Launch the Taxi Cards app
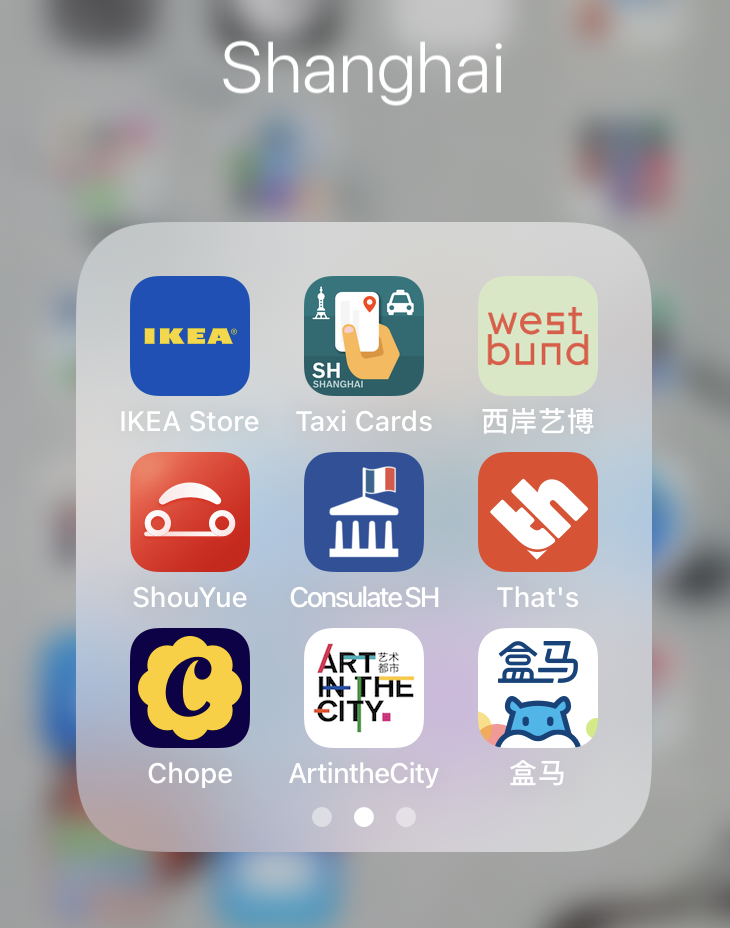The width and height of the screenshot is (730, 928). pyautogui.click(x=364, y=336)
